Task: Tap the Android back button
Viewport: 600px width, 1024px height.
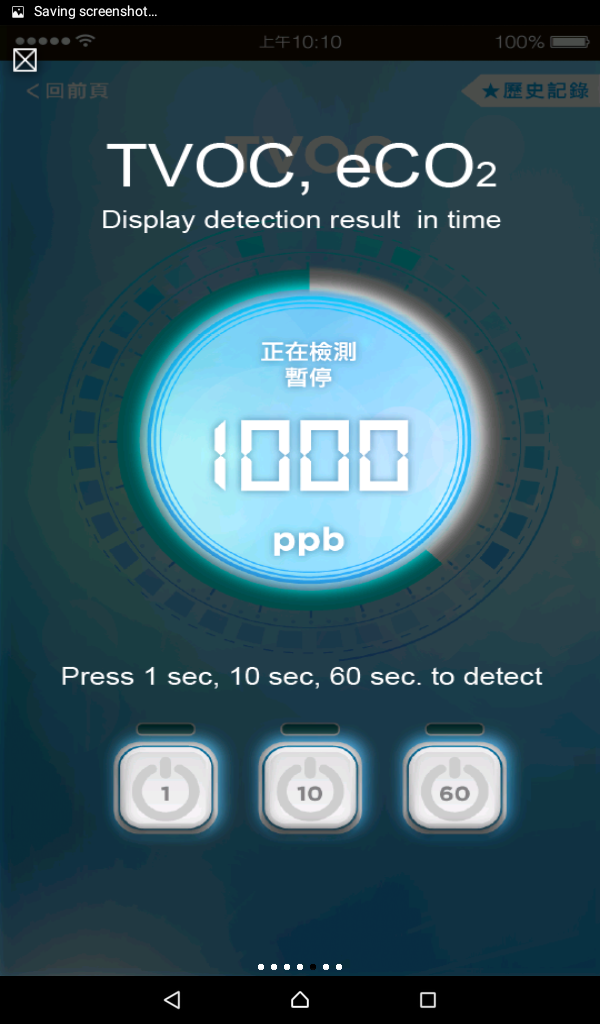Action: [x=172, y=999]
